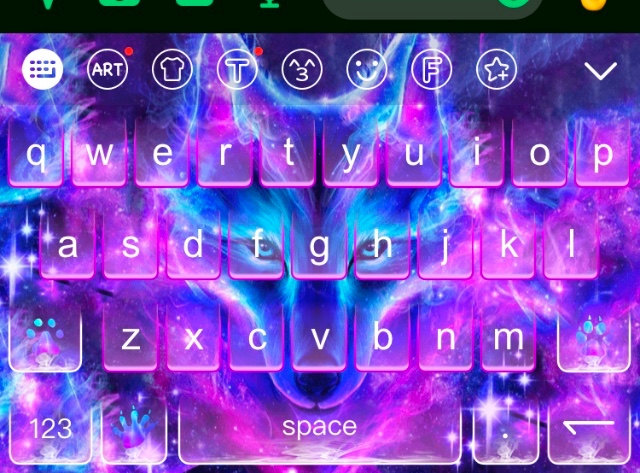This screenshot has width=640, height=473.
Task: Open keyboard themes via the shirt icon
Action: 171,69
